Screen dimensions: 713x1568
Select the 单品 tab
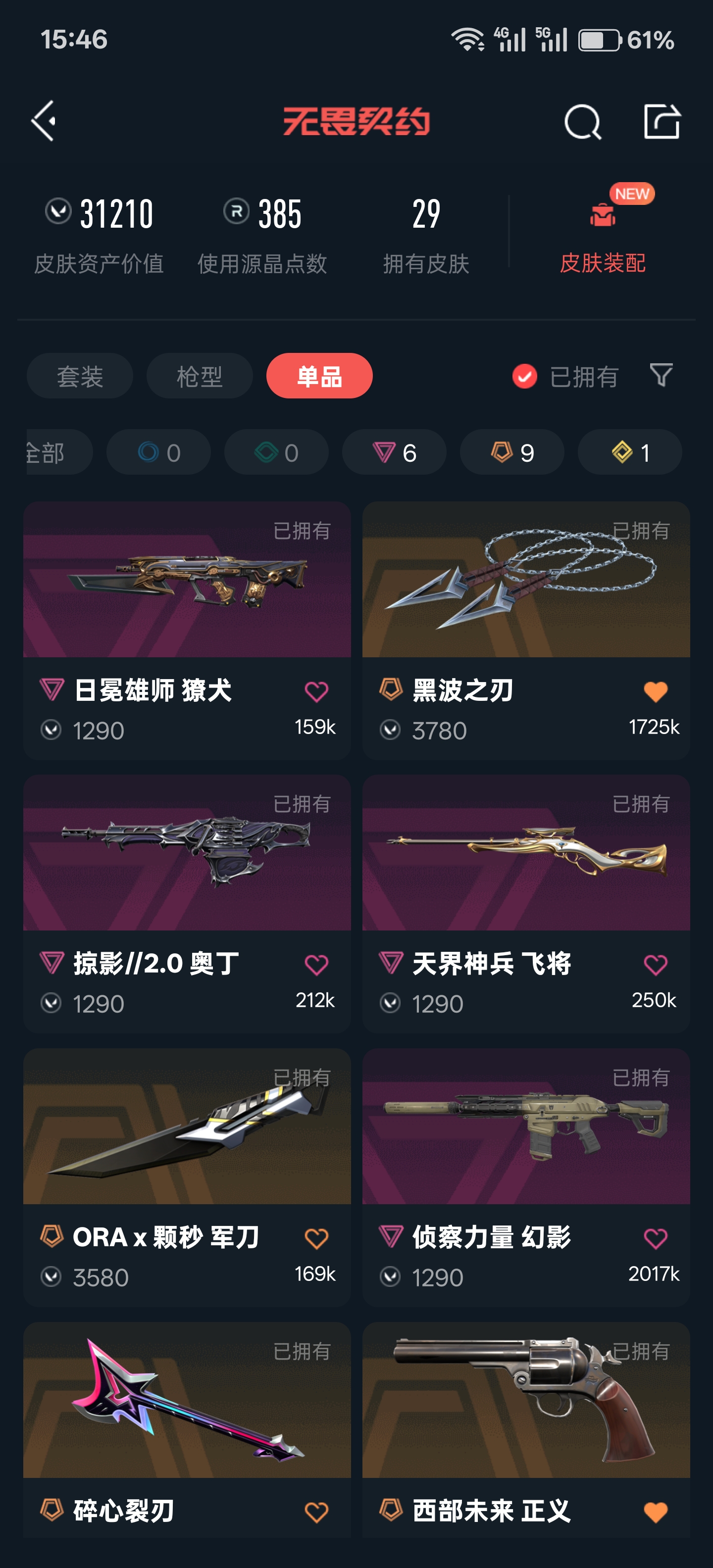click(x=319, y=376)
